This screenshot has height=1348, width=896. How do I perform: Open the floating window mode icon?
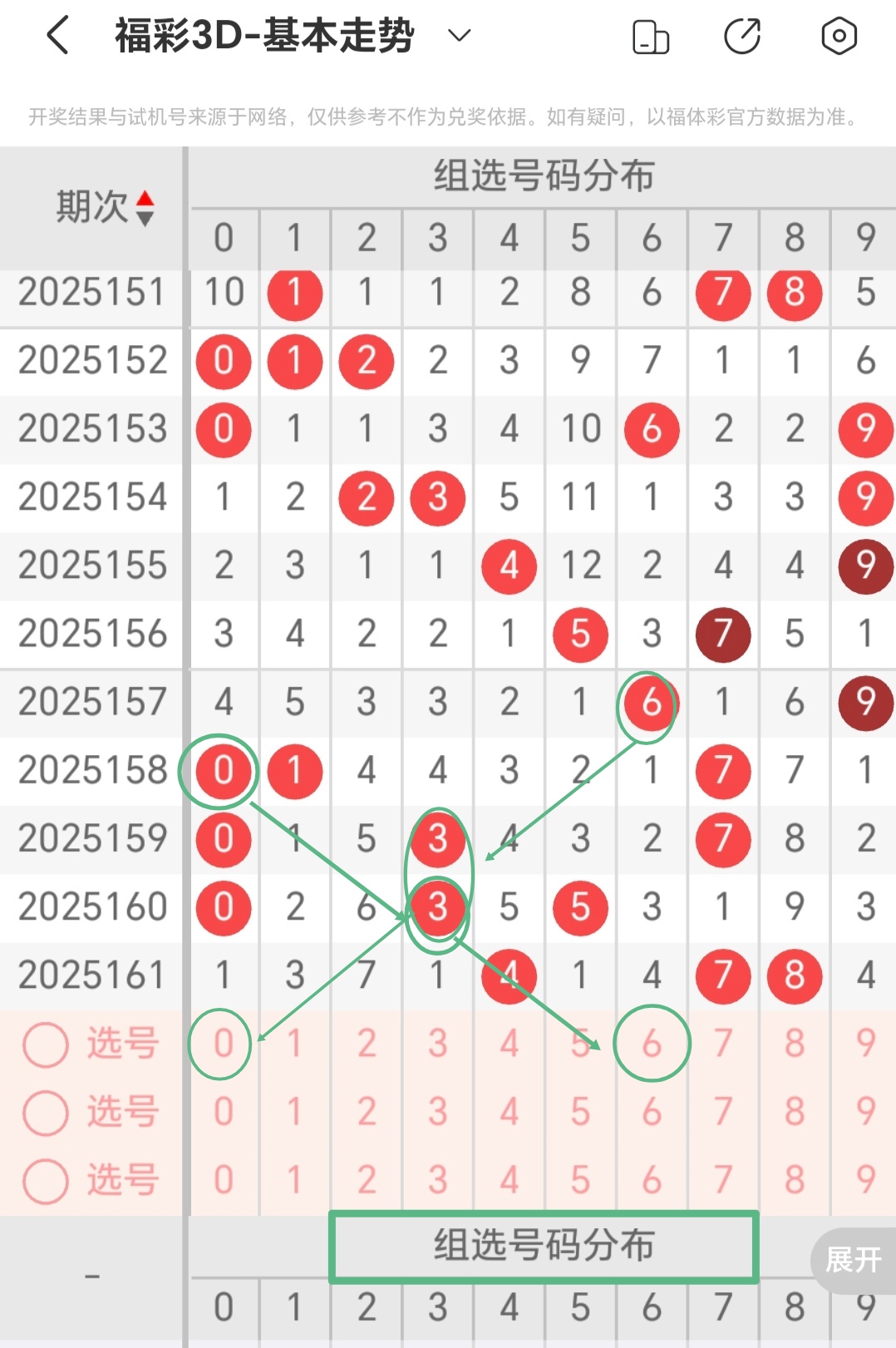651,35
